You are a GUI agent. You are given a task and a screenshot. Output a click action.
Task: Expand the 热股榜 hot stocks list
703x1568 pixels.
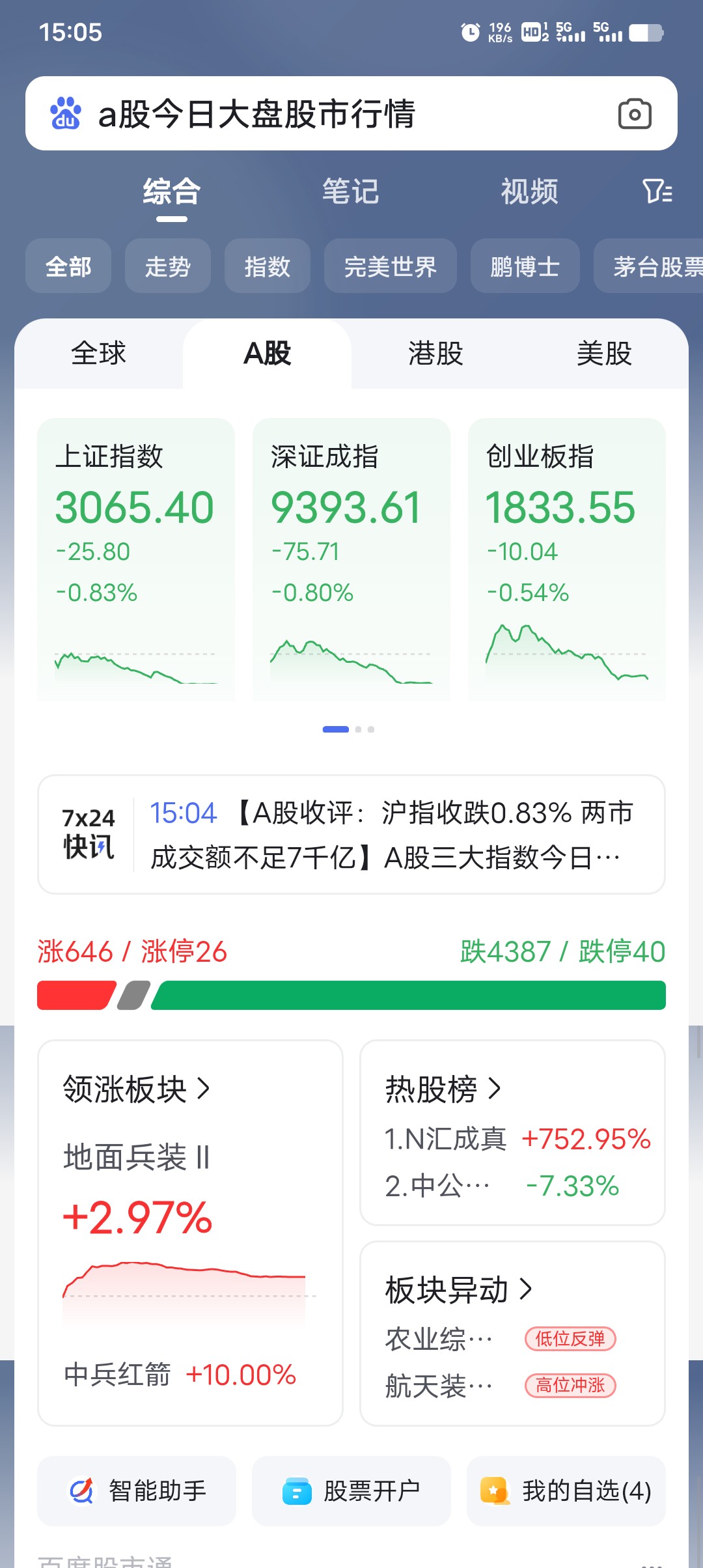[x=441, y=1089]
